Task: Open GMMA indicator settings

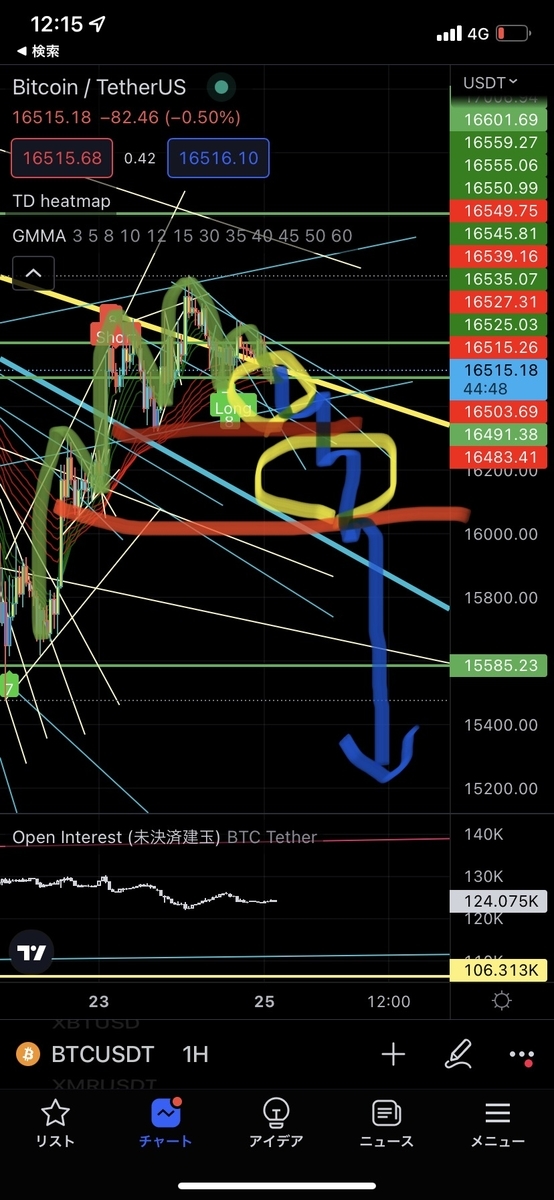Action: tap(39, 236)
